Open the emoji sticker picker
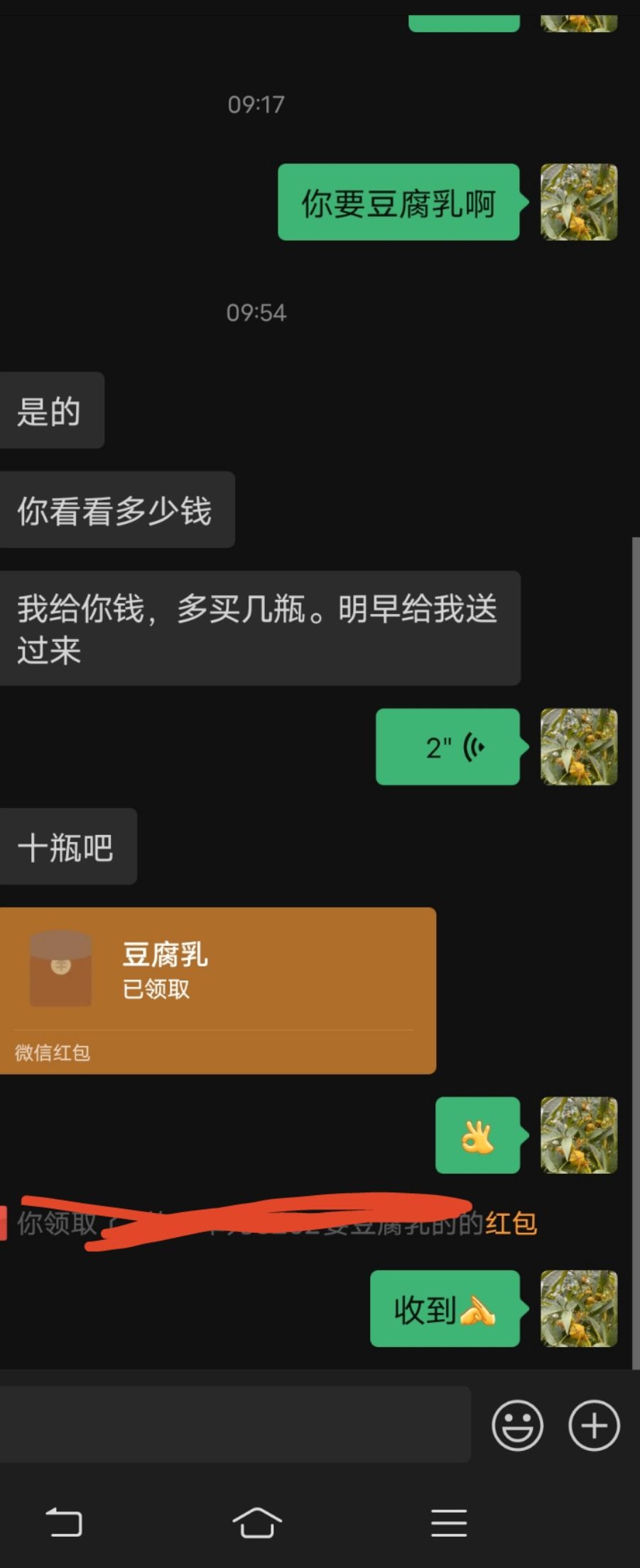640x1568 pixels. [x=517, y=1425]
